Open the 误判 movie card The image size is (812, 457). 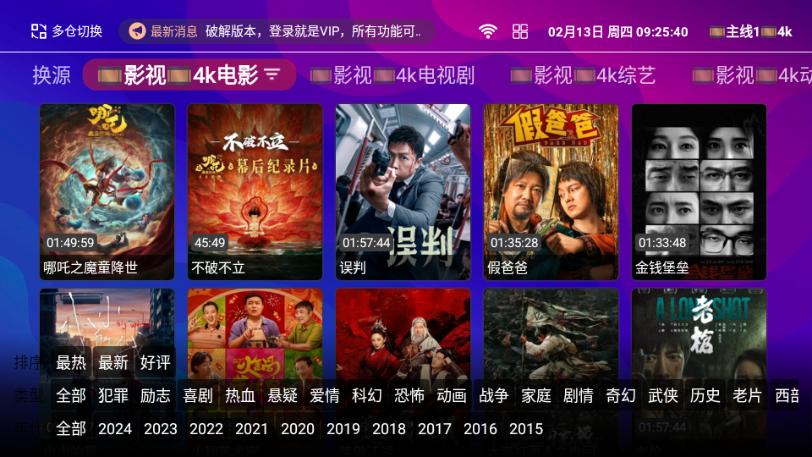click(403, 192)
